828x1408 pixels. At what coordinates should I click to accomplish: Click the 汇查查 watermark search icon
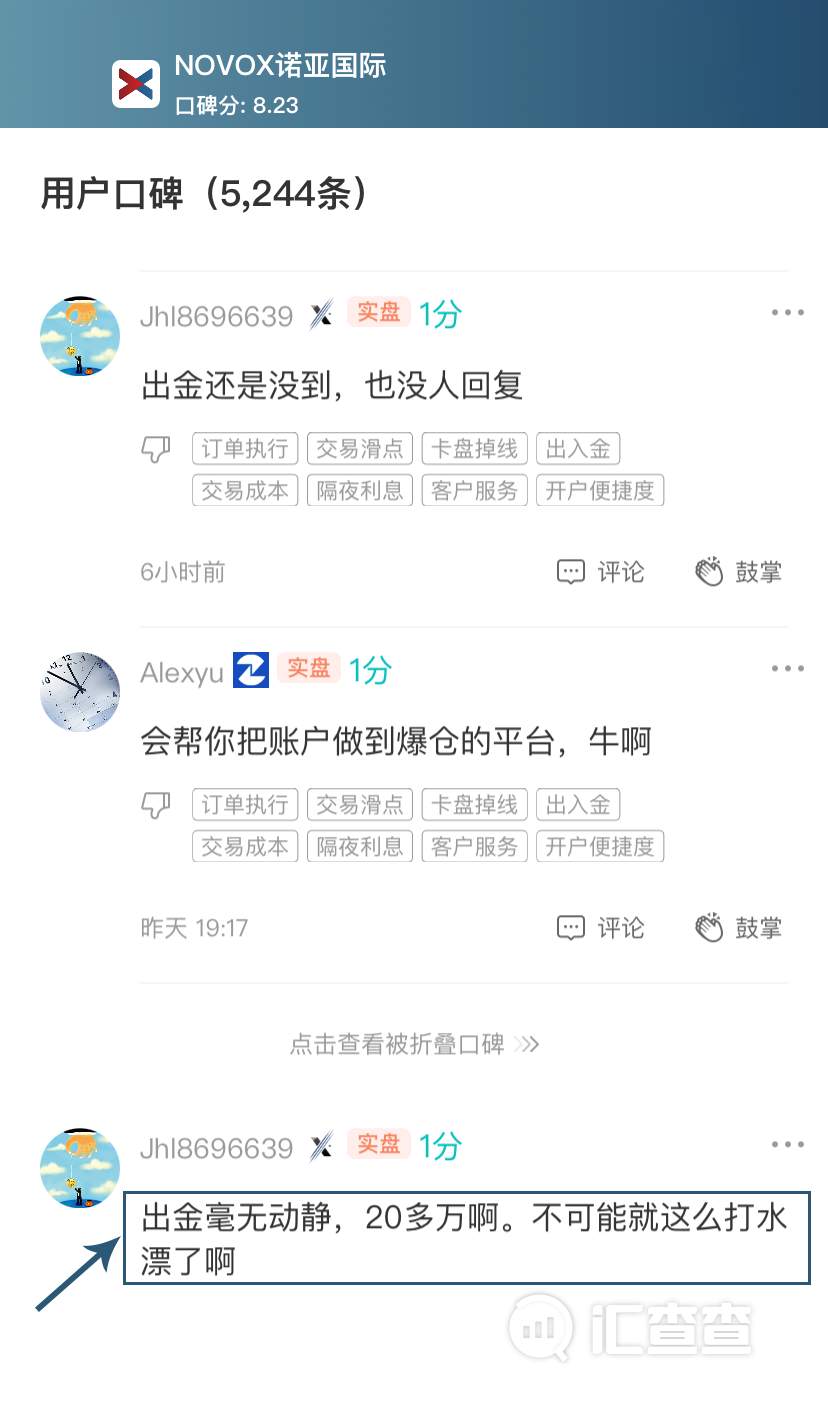[541, 1327]
